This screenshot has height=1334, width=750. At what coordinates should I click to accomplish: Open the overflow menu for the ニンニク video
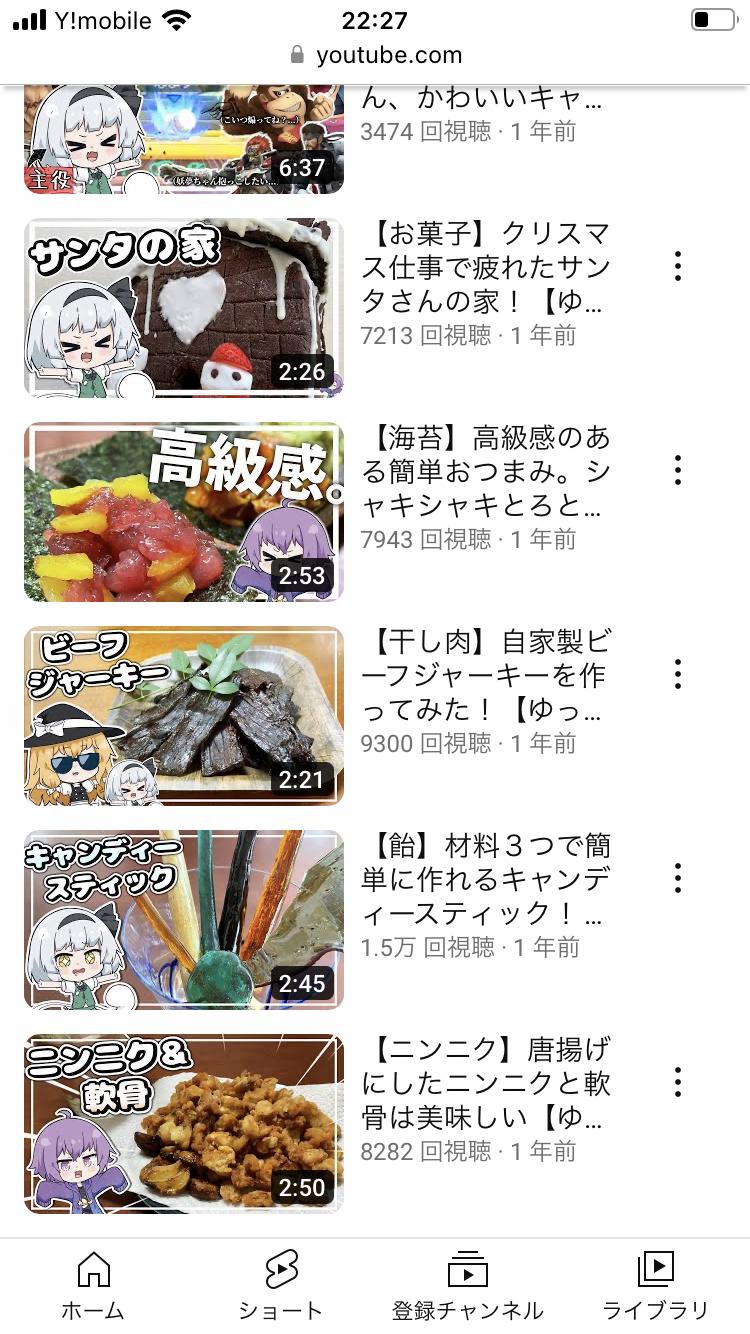pyautogui.click(x=678, y=1082)
